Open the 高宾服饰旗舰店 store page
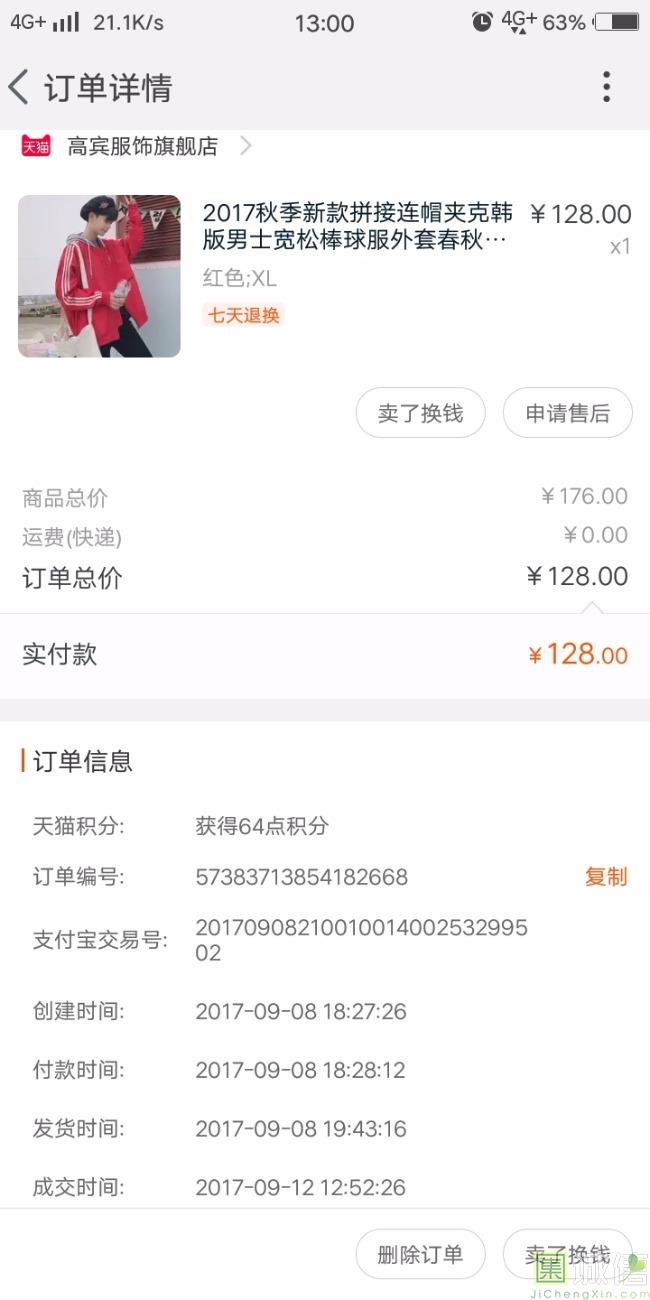650x1300 pixels. click(x=142, y=147)
